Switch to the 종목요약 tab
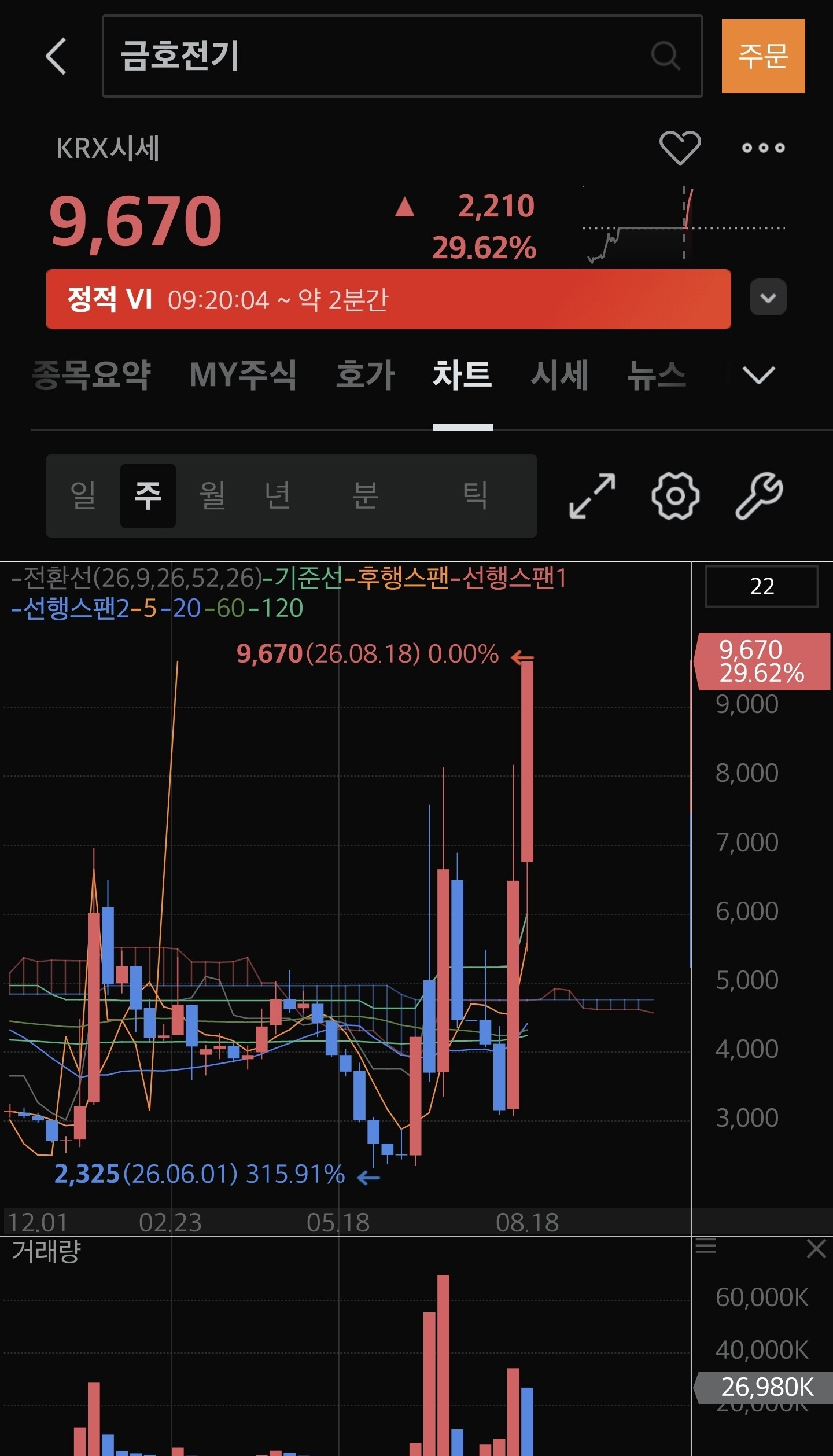Viewport: 833px width, 1456px height. point(91,374)
